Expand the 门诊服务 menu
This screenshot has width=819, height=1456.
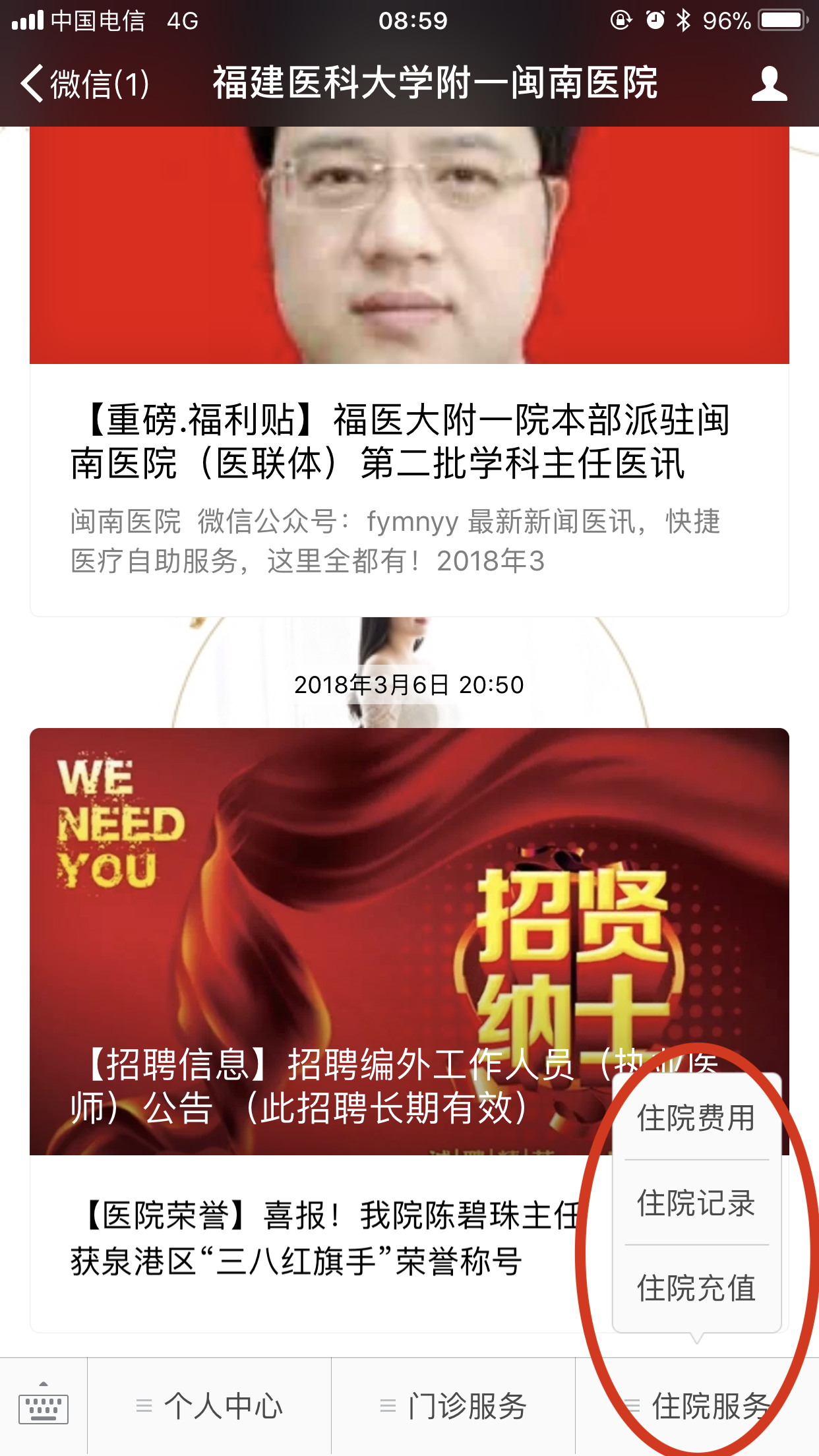point(454,1406)
